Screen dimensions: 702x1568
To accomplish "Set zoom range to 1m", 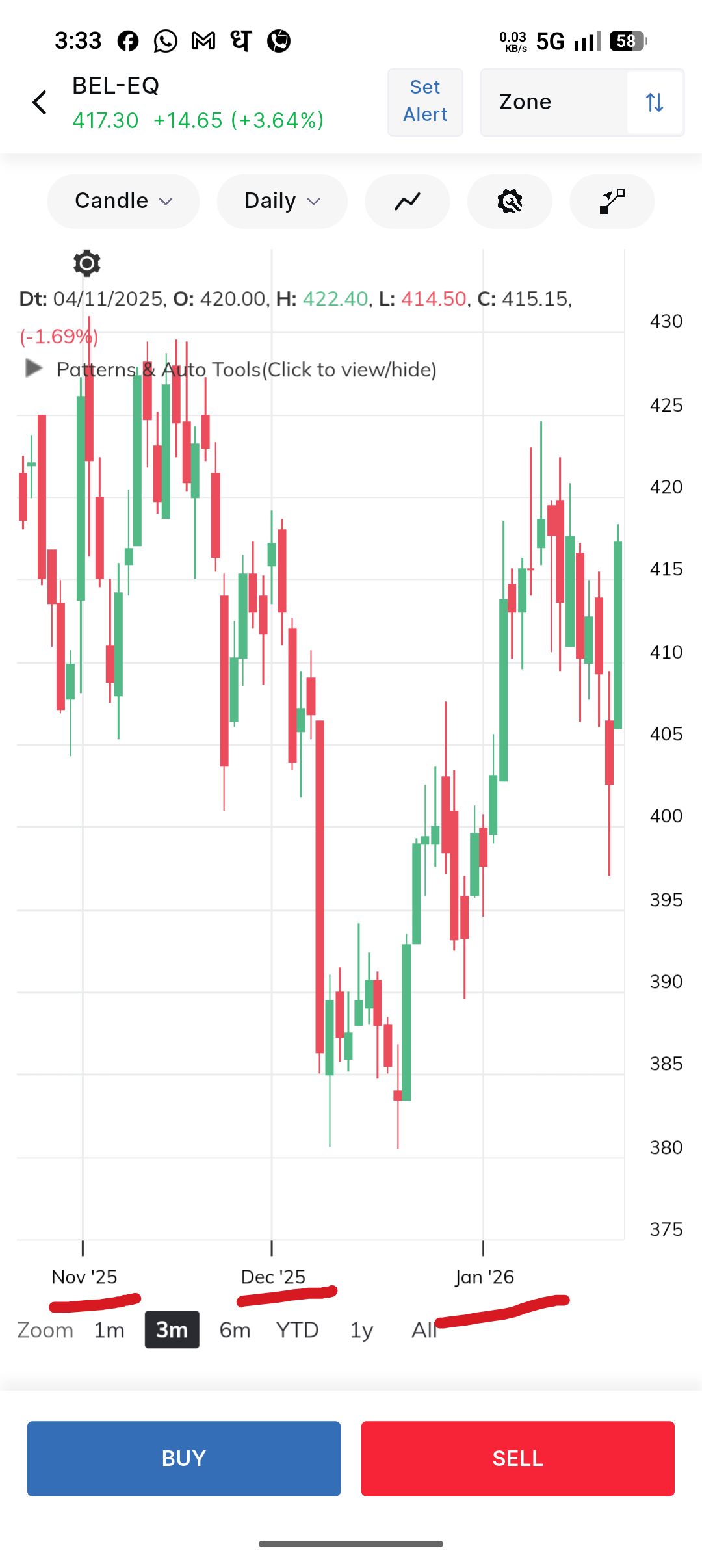I will 109,1330.
